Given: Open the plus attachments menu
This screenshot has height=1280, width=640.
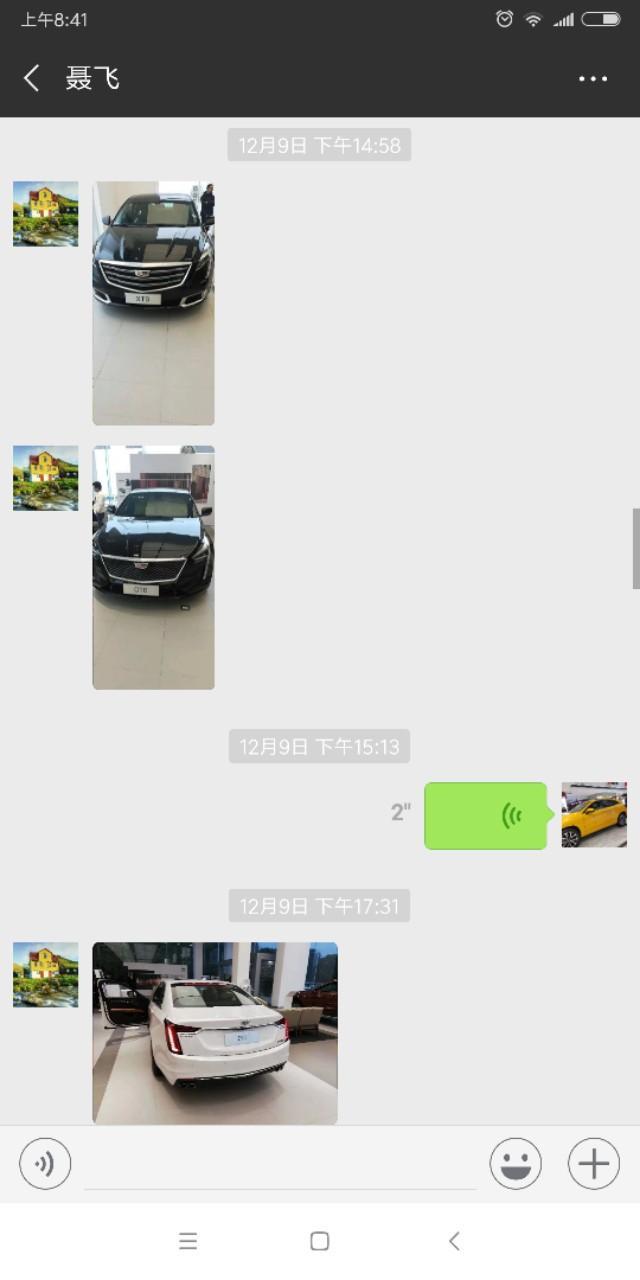Looking at the screenshot, I should coord(593,1164).
